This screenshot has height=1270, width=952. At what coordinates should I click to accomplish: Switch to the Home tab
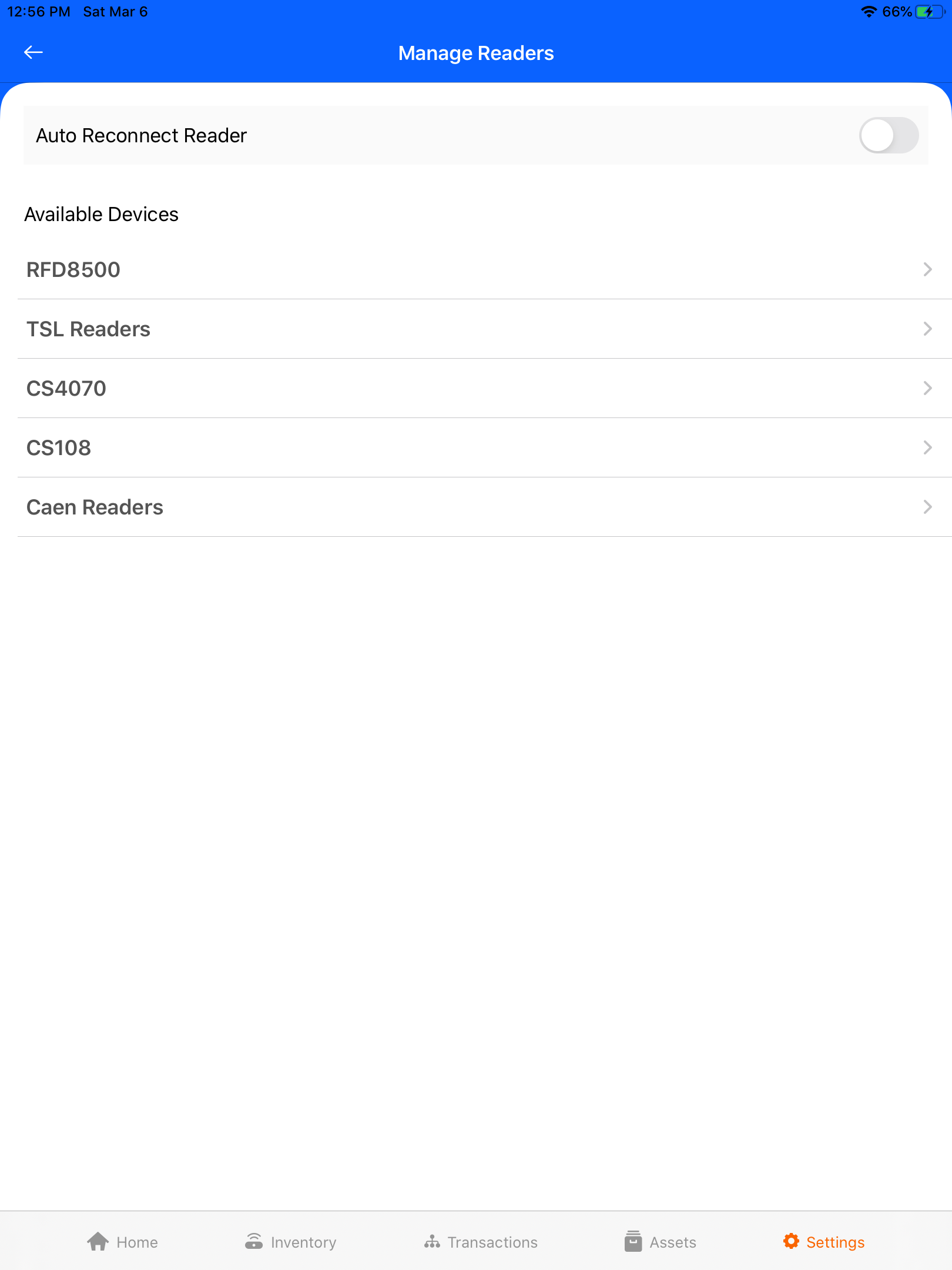[123, 1242]
